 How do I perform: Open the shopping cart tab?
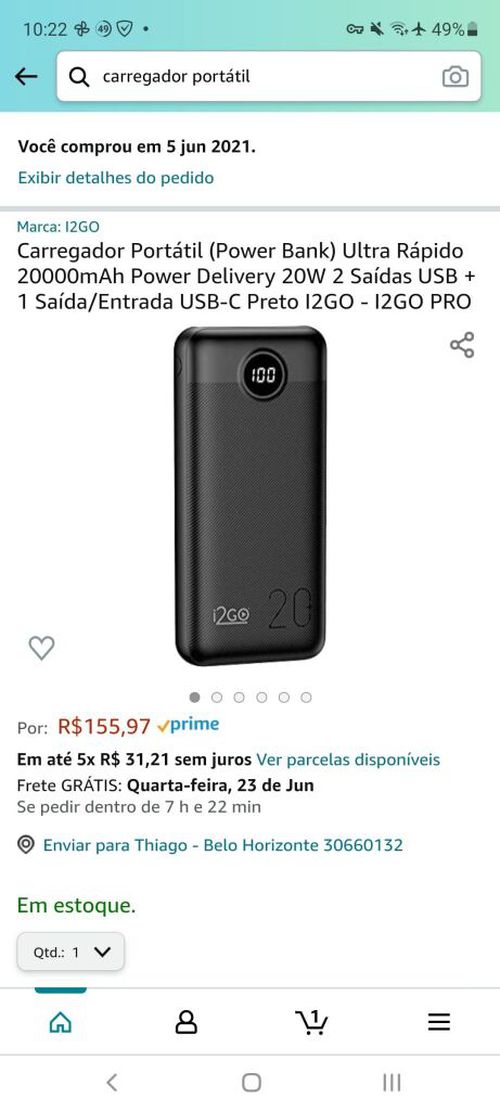[312, 1022]
